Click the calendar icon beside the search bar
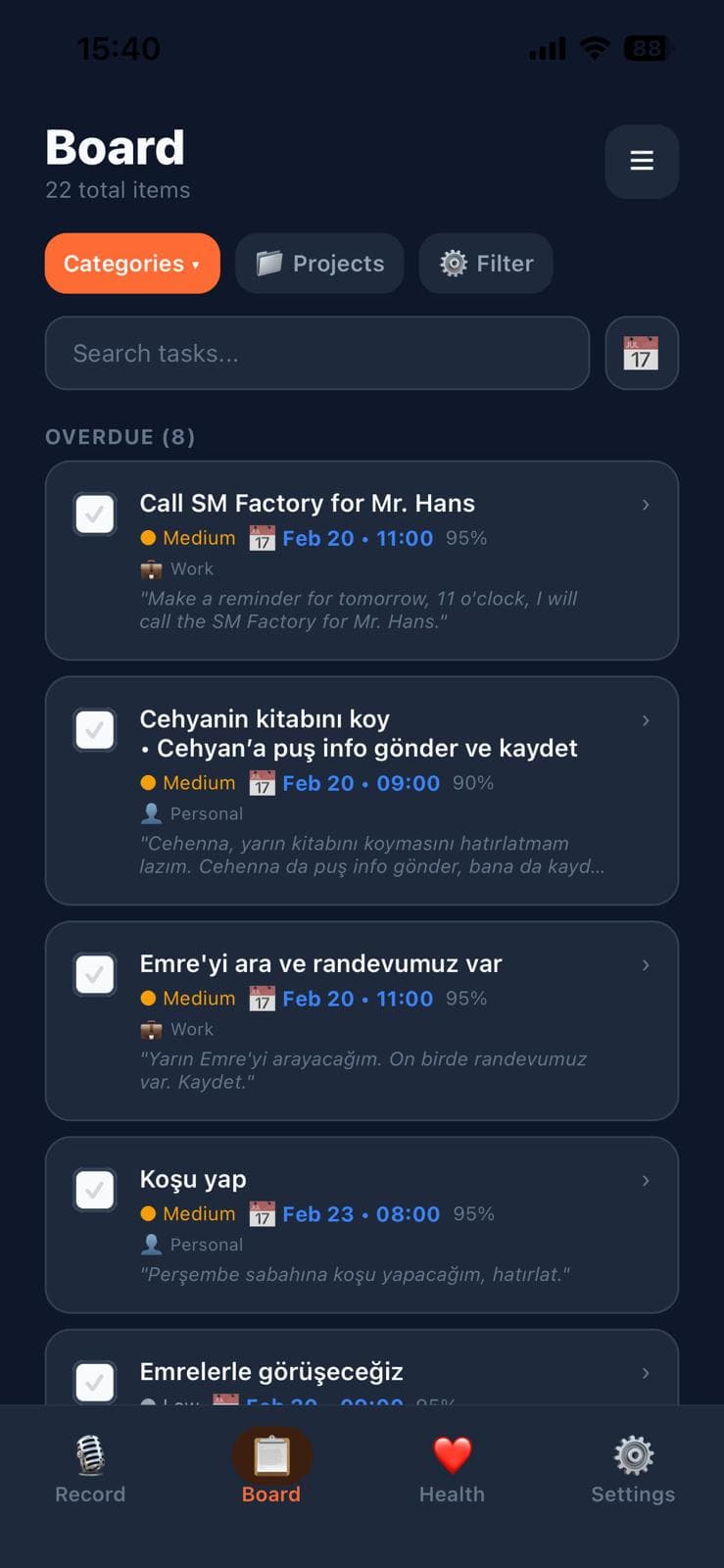This screenshot has height=1568, width=724. pyautogui.click(x=642, y=354)
